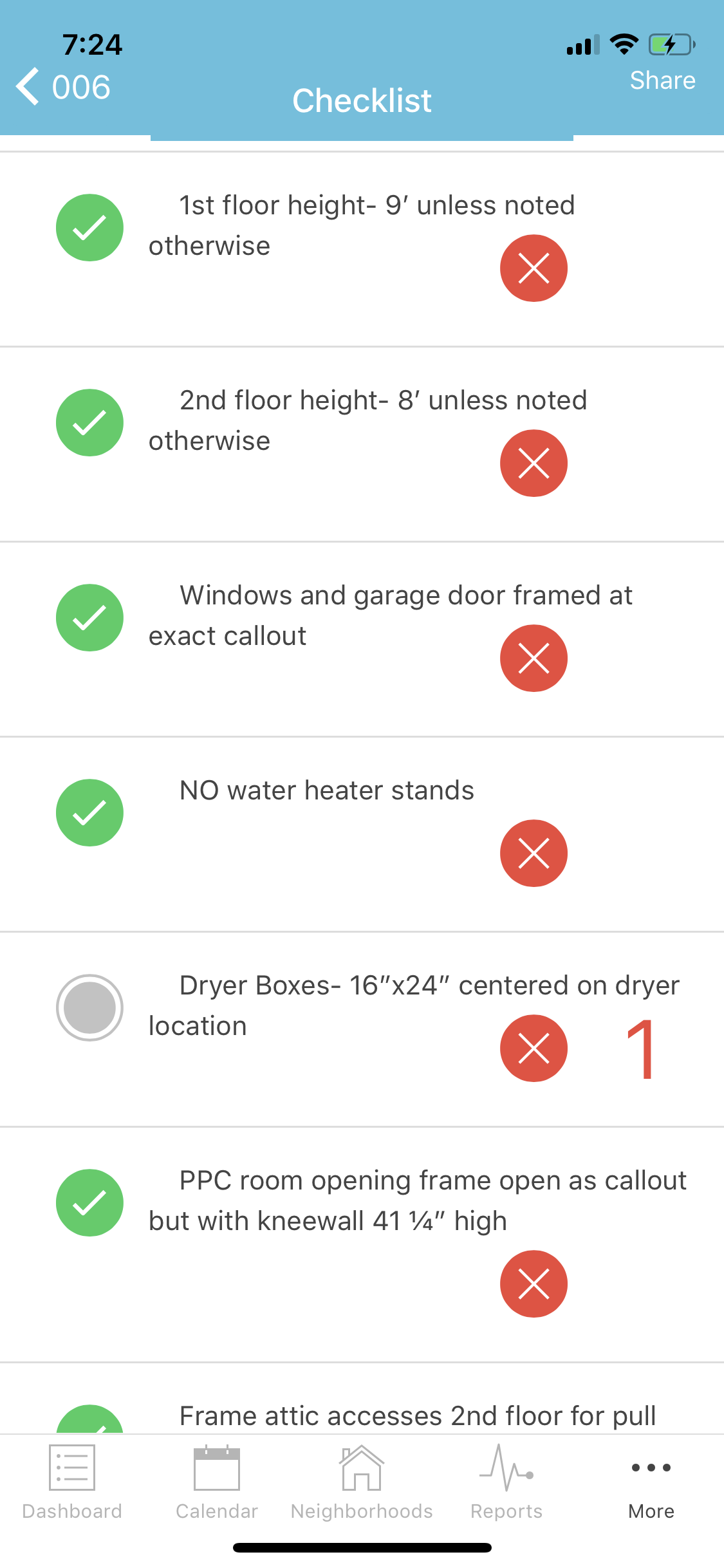Share this checklist
Image resolution: width=724 pixels, height=1568 pixels.
[662, 80]
